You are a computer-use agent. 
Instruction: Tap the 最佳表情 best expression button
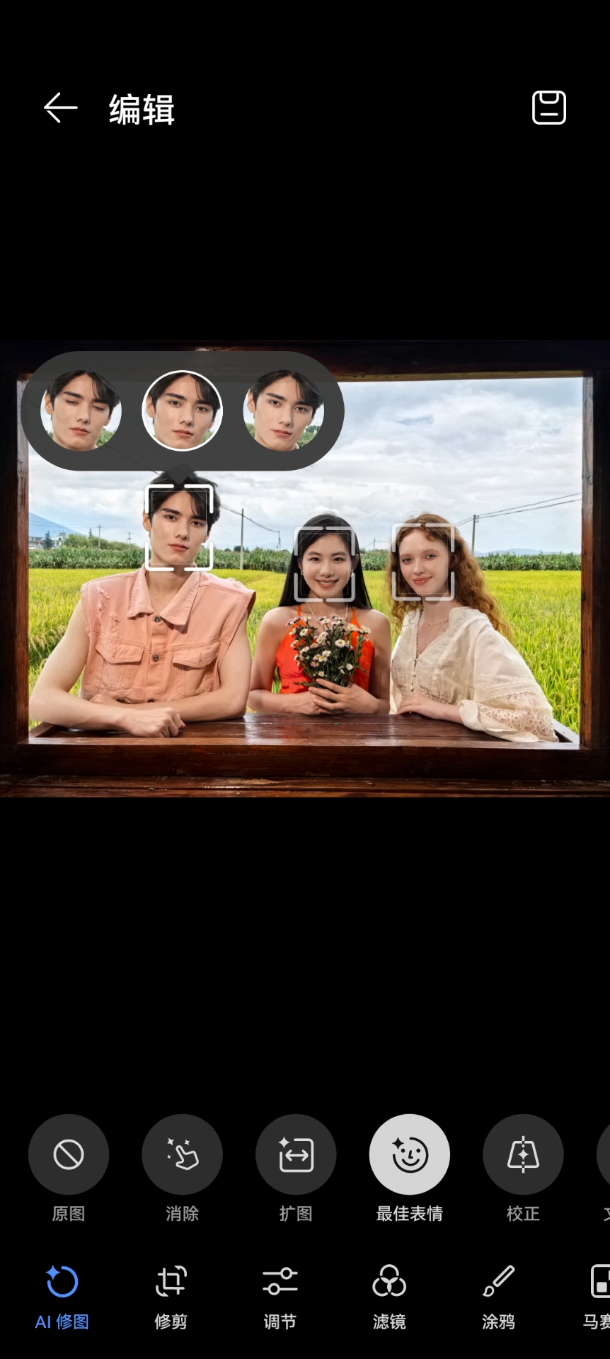click(409, 1155)
